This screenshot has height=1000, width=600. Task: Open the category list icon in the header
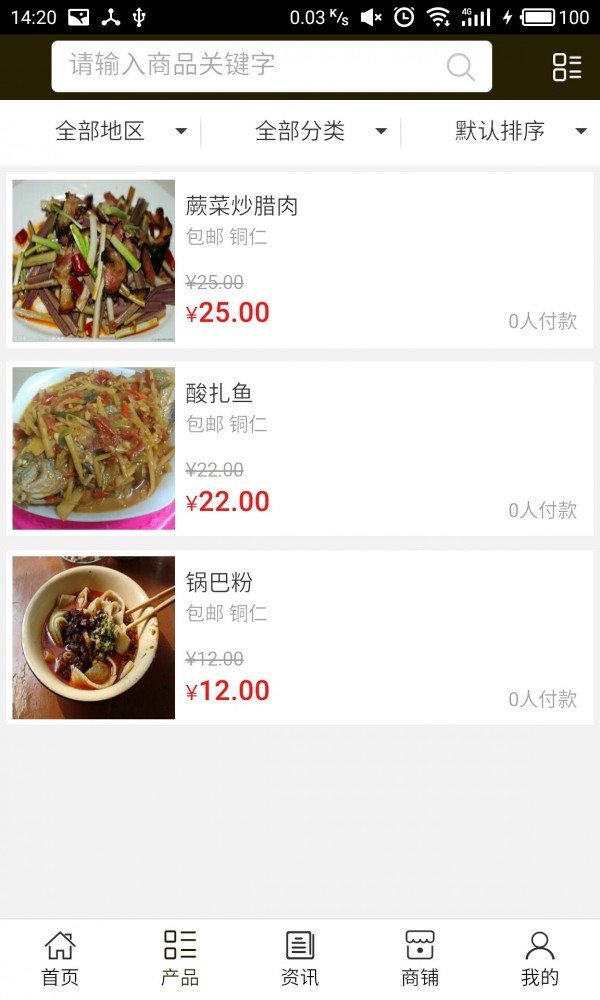(x=567, y=67)
